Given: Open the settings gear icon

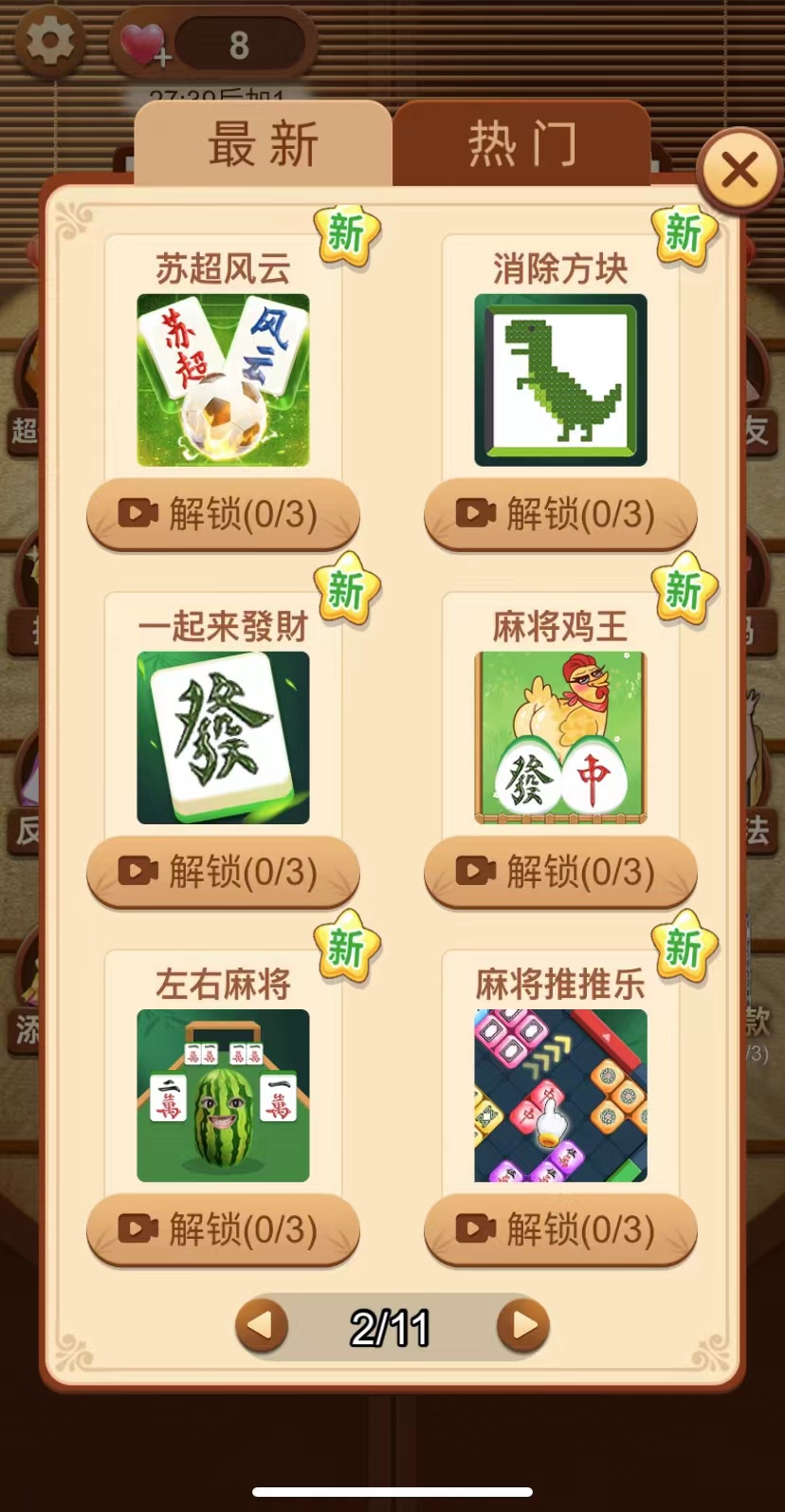Looking at the screenshot, I should [49, 41].
